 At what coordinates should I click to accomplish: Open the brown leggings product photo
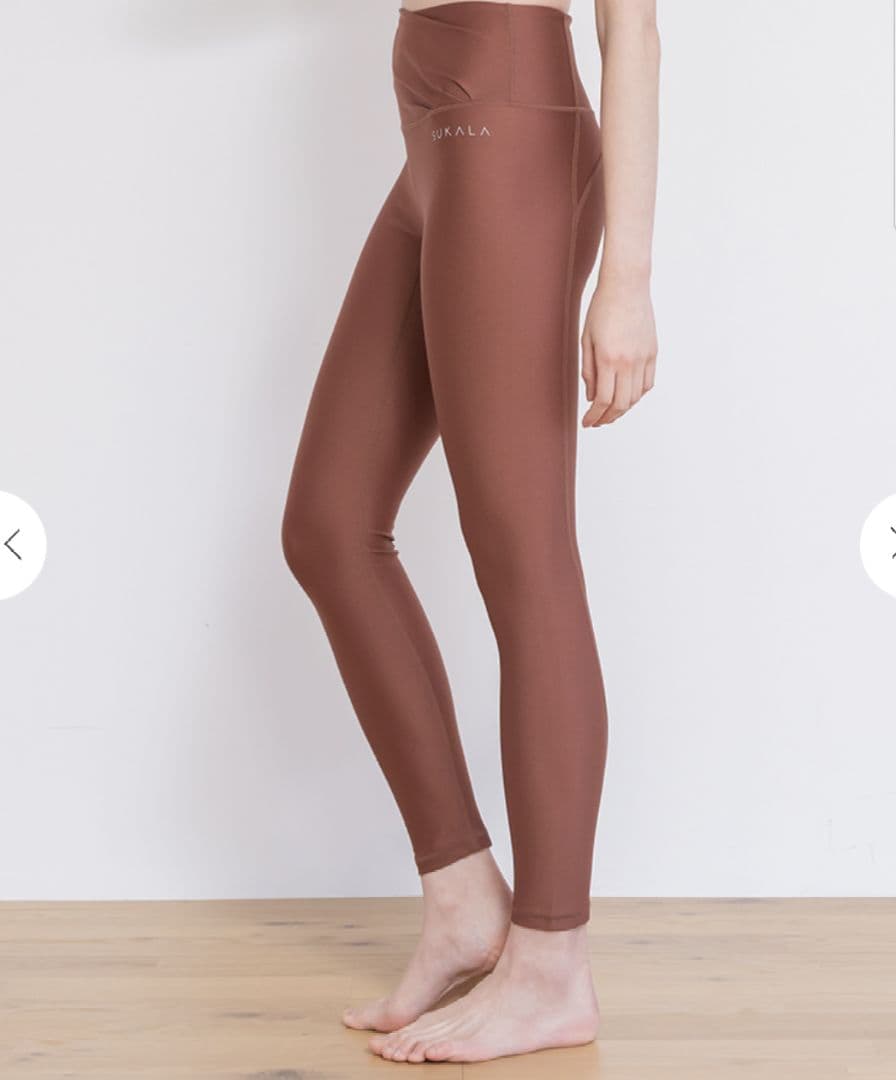click(x=450, y=450)
